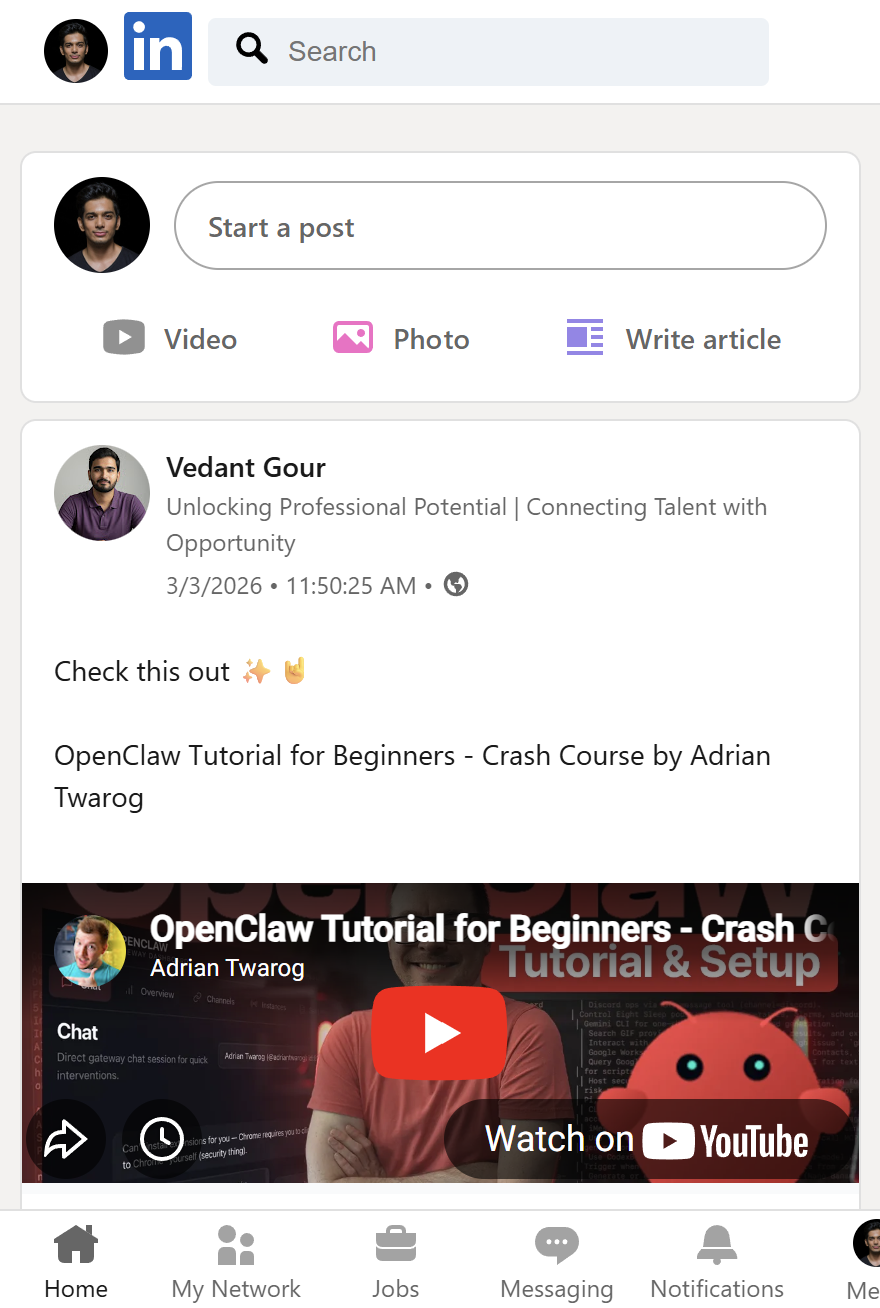Add video to Watch later clock icon
The height and width of the screenshot is (1308, 880).
(161, 1137)
